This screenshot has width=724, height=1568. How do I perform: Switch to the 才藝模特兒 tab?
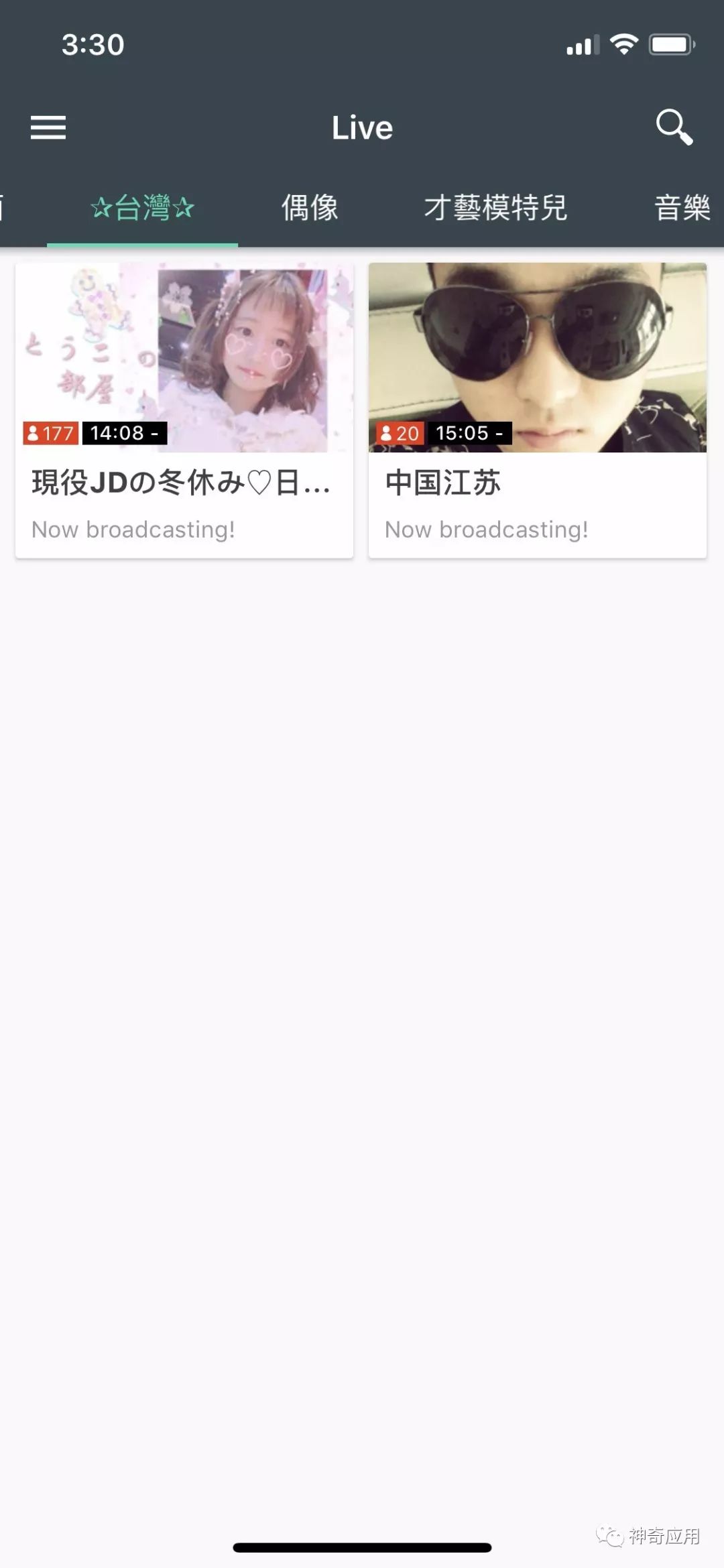coord(495,208)
